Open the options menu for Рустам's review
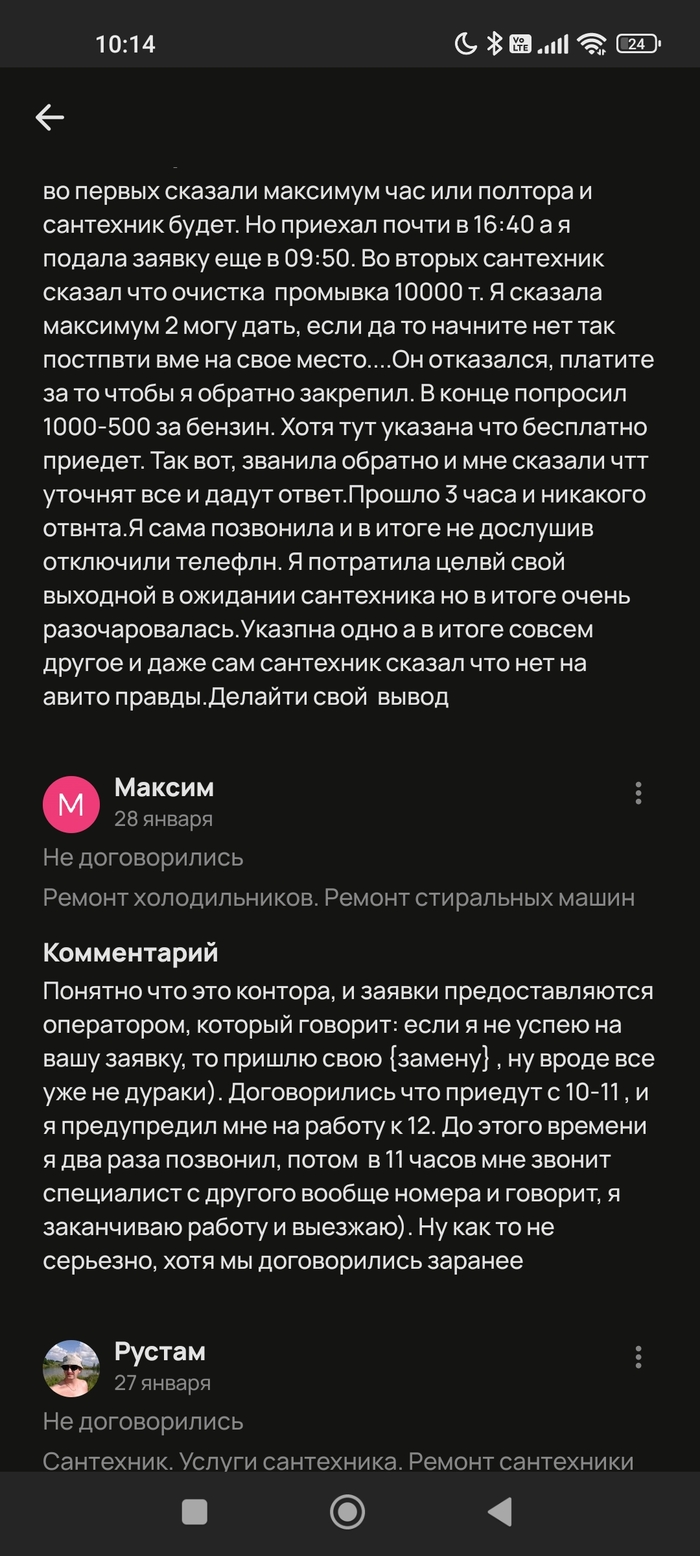Image resolution: width=700 pixels, height=1556 pixels. click(x=638, y=1357)
